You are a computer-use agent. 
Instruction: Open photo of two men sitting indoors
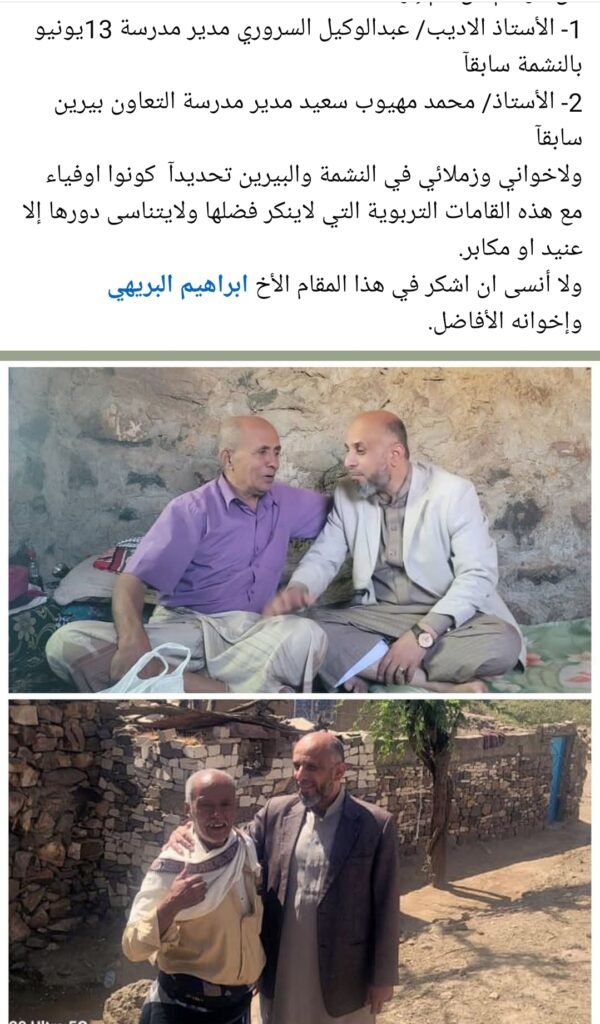[300, 530]
